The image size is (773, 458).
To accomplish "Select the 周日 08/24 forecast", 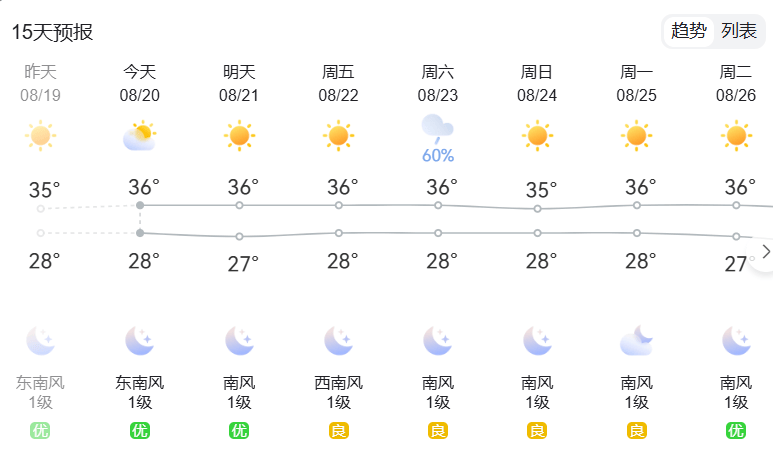I will pos(537,84).
